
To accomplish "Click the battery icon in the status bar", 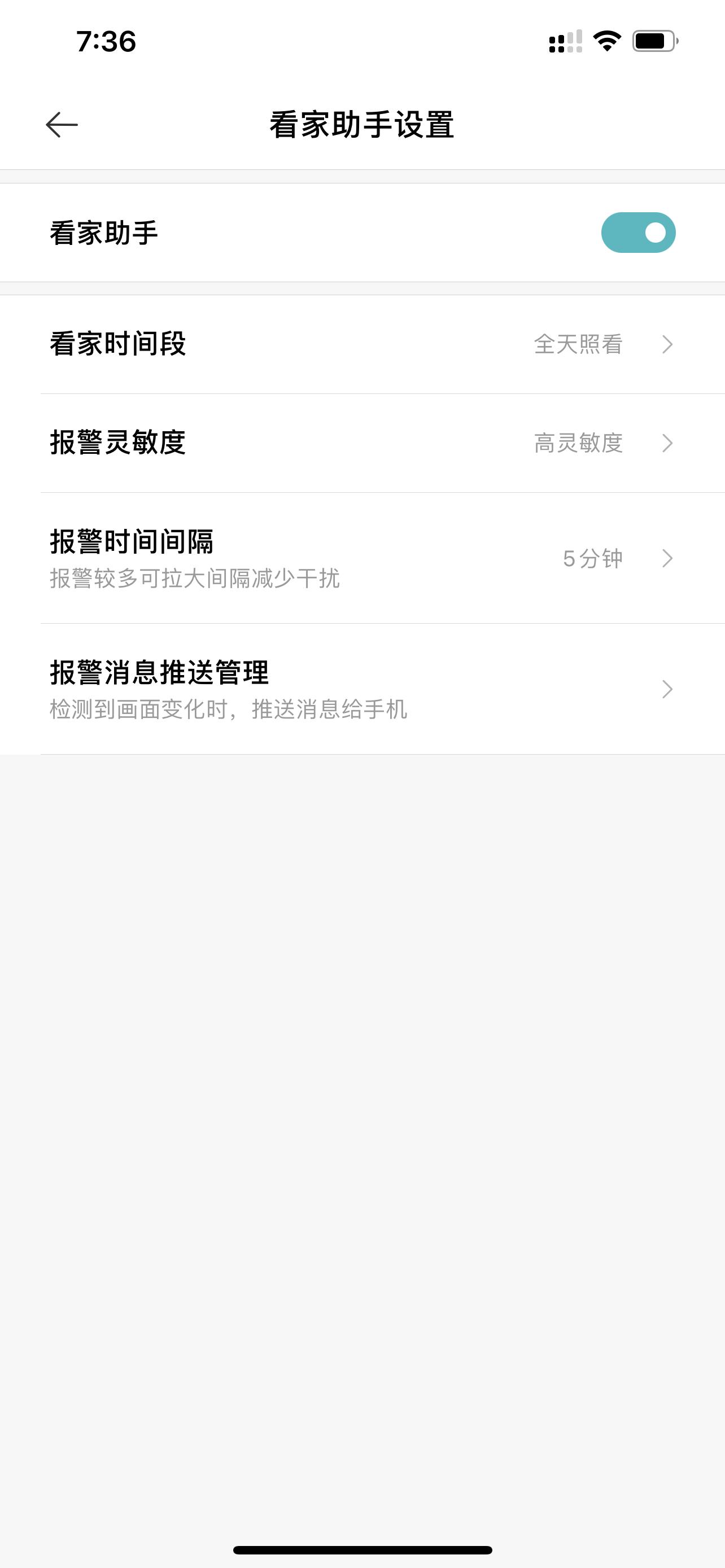I will click(x=654, y=41).
